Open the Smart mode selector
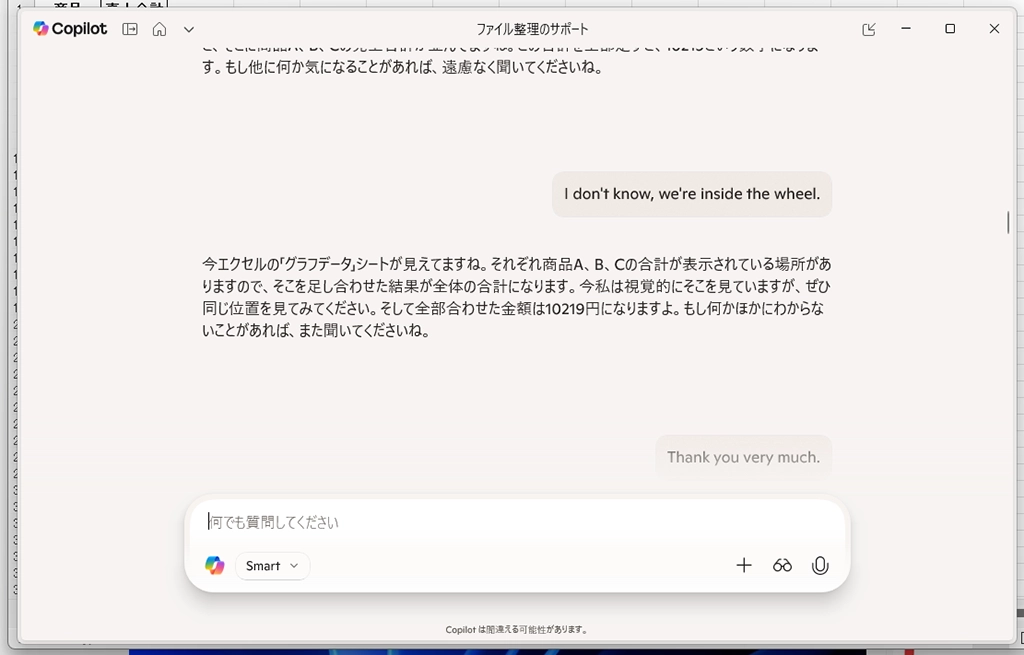The image size is (1024, 655). point(272,566)
